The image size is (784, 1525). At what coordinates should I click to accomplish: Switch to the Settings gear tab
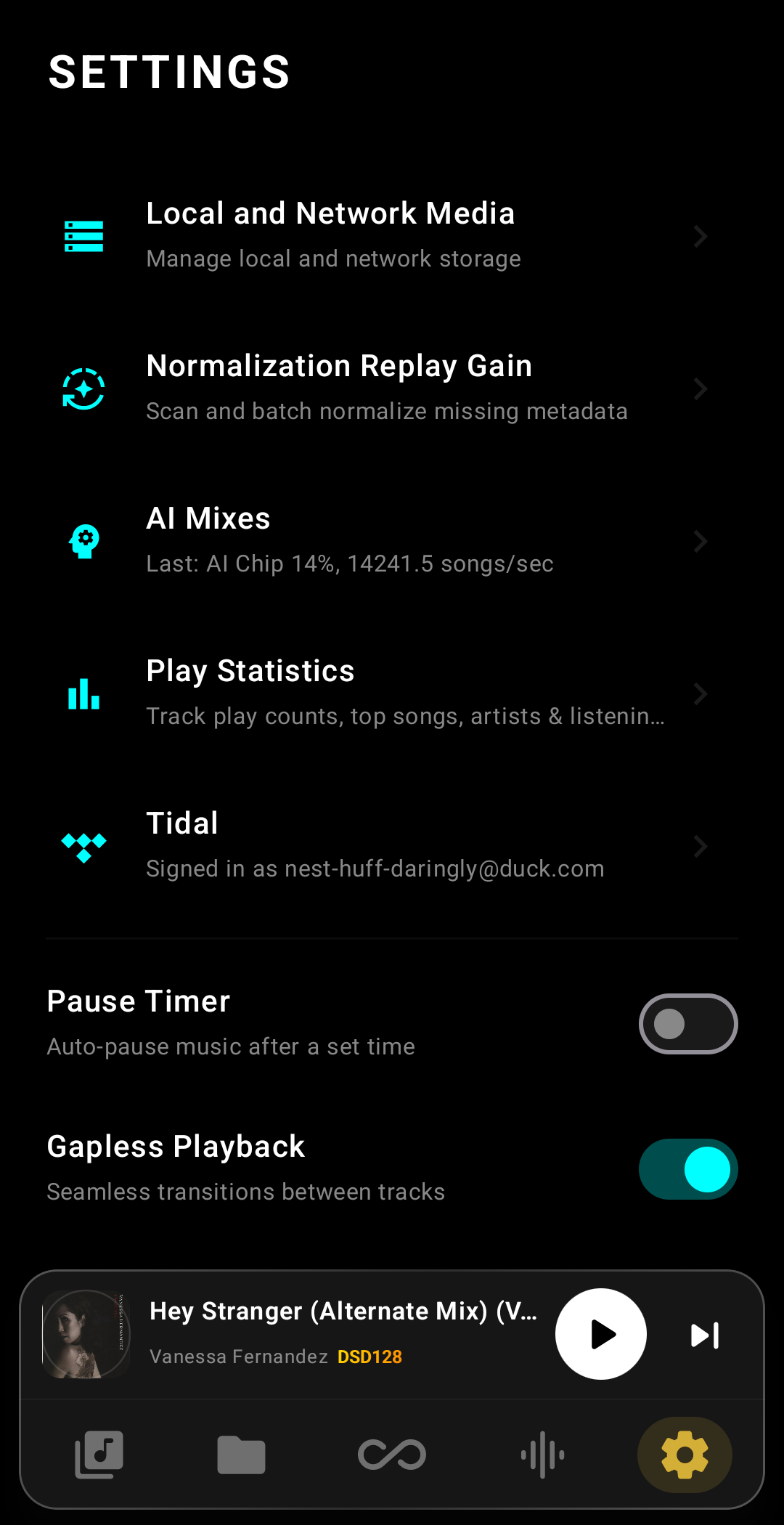[684, 1455]
